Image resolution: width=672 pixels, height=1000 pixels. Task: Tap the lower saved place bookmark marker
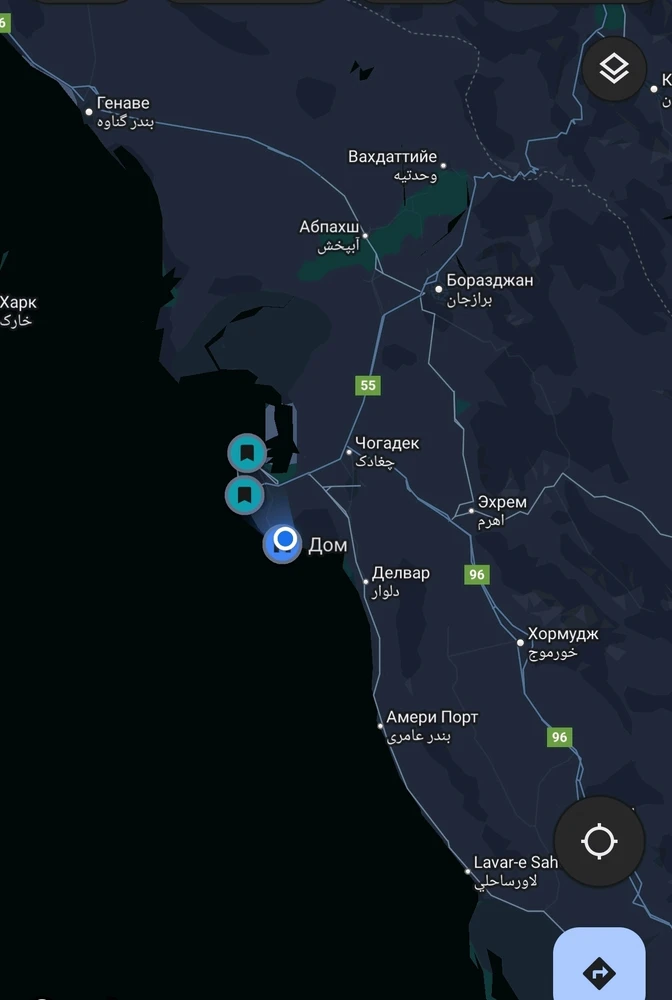pyautogui.click(x=244, y=495)
